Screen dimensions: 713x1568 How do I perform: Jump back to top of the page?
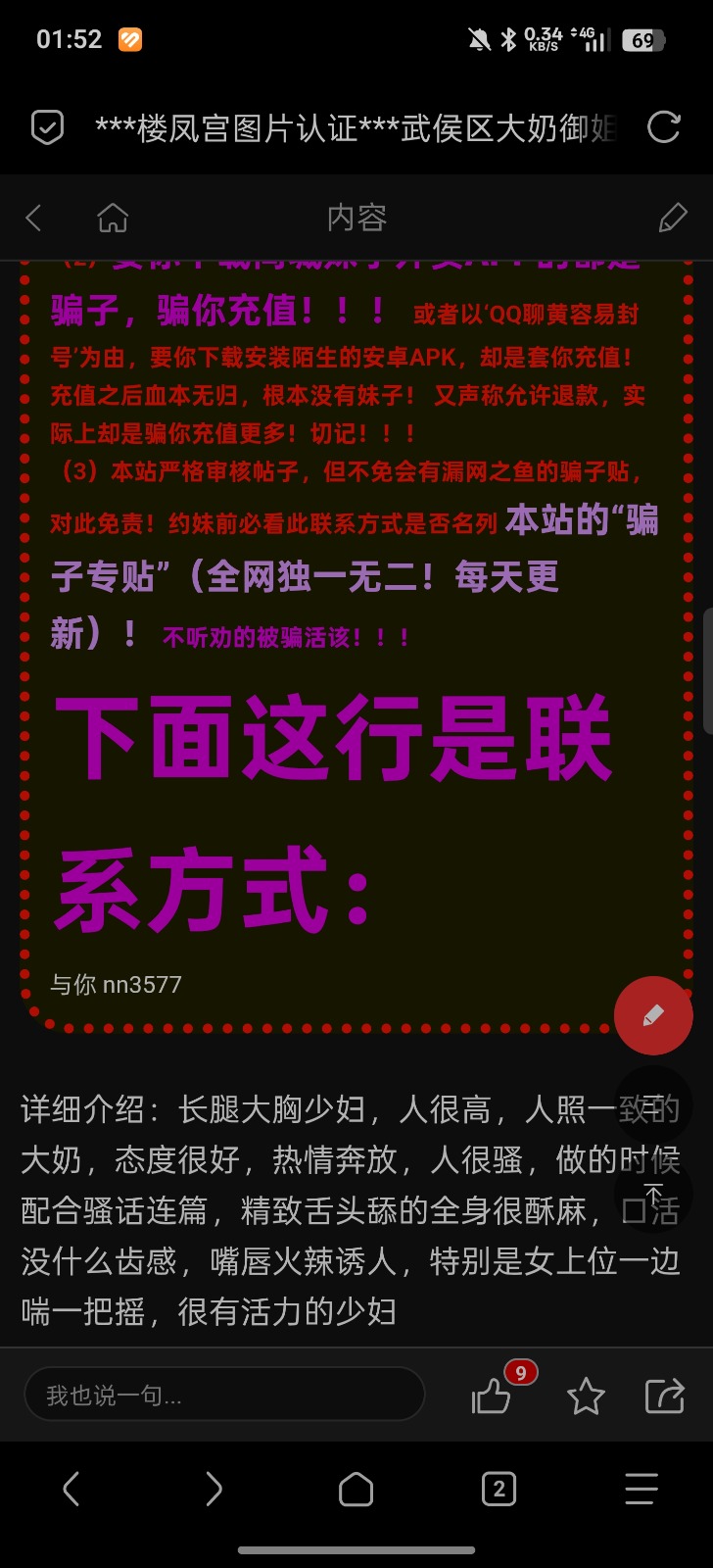click(x=653, y=1194)
